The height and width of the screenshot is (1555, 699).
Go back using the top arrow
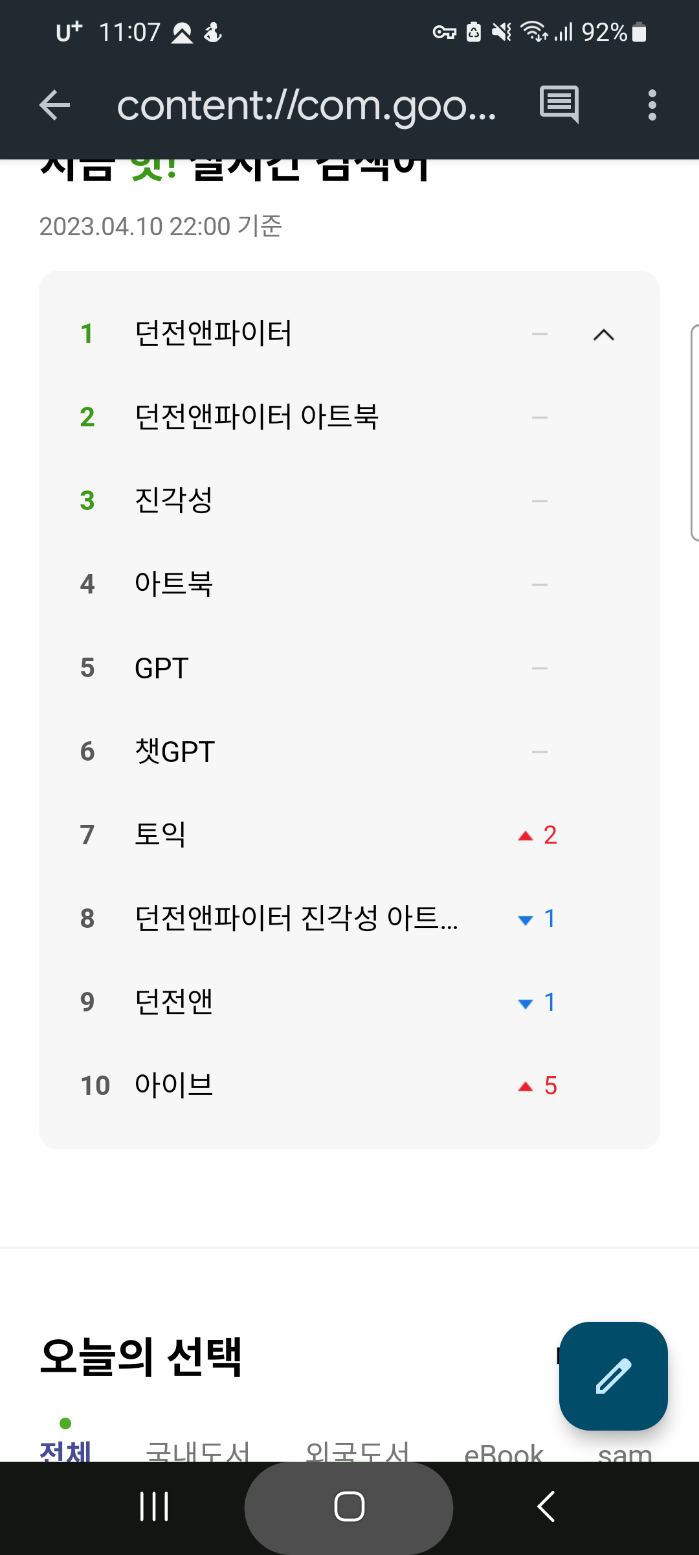click(x=54, y=105)
